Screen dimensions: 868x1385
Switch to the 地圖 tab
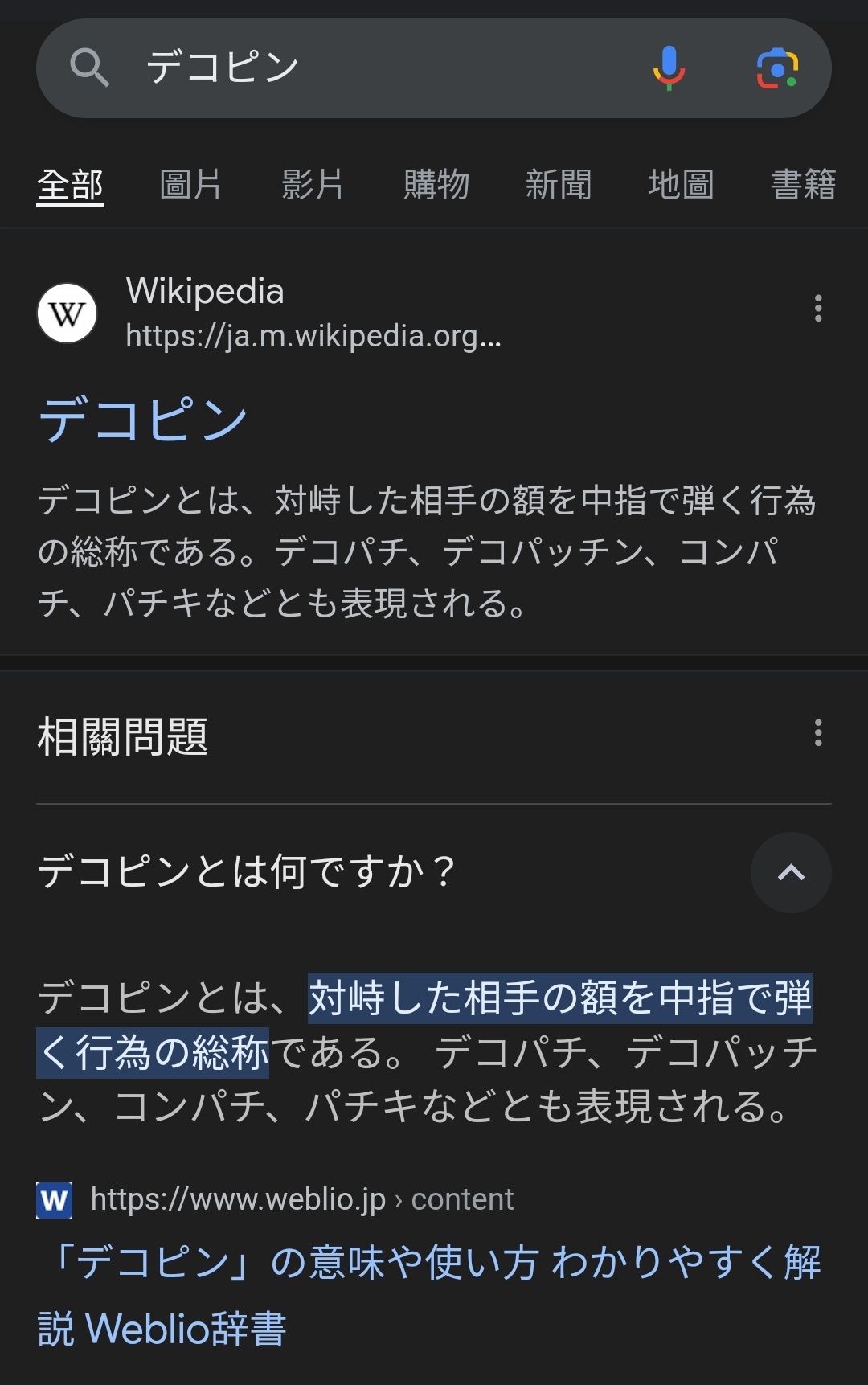point(681,185)
